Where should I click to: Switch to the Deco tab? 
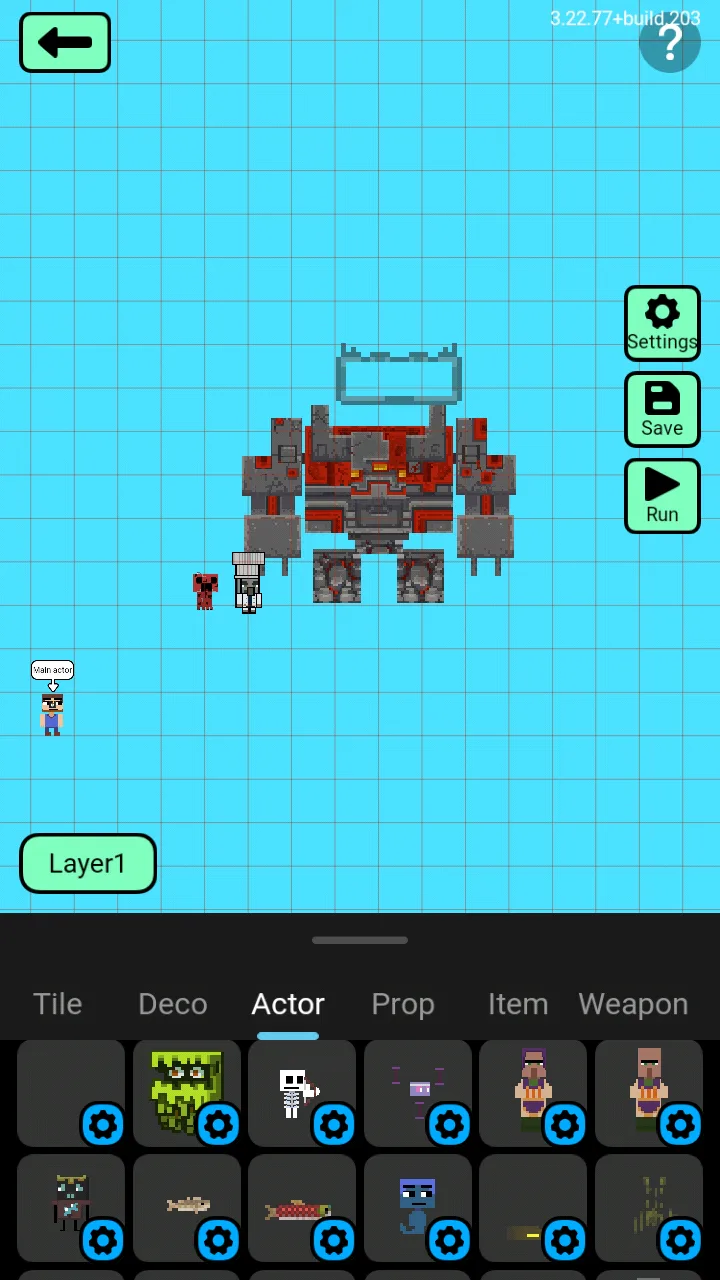click(173, 1004)
